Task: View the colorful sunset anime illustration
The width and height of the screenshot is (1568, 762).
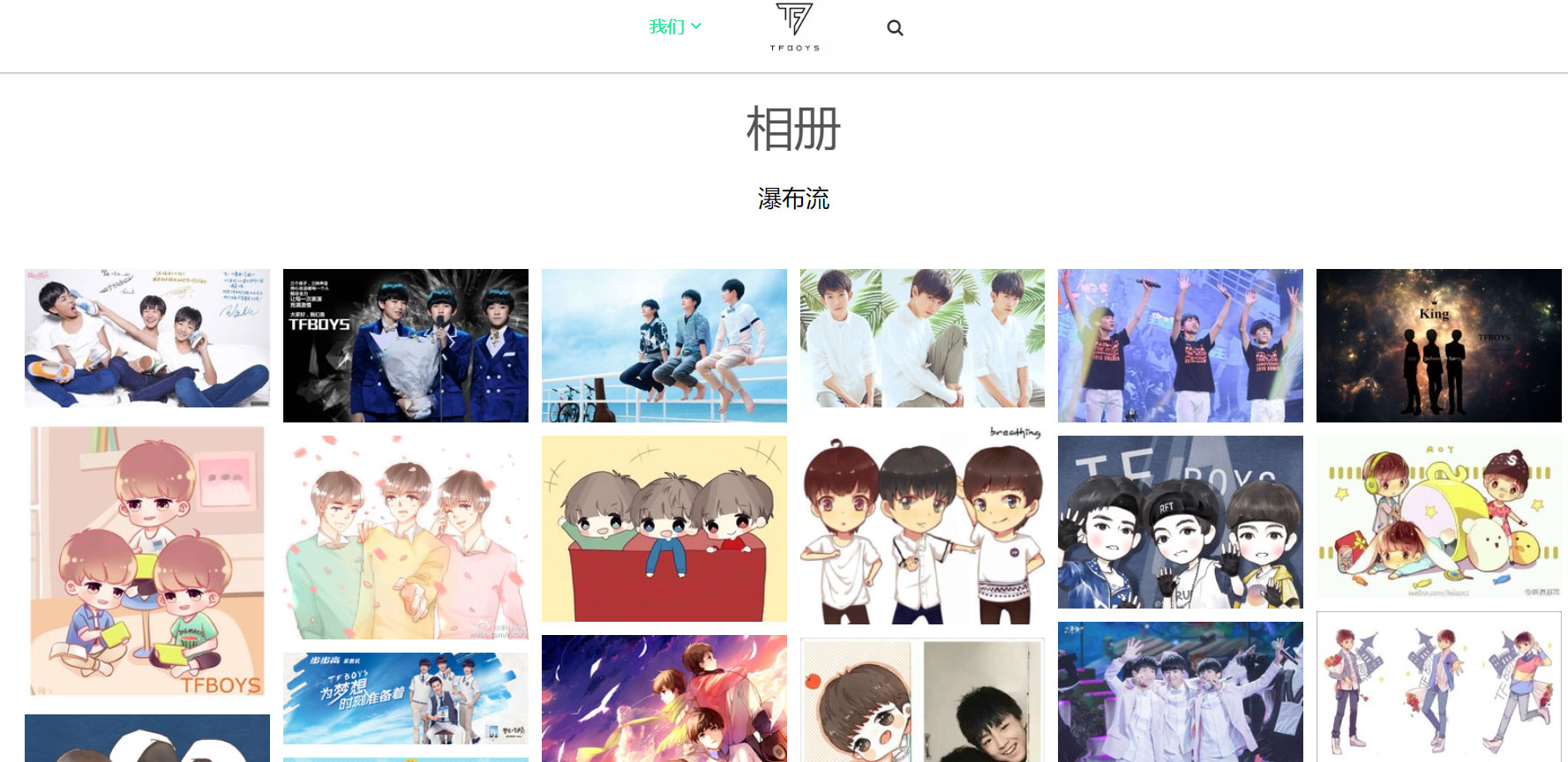Action: tap(664, 698)
